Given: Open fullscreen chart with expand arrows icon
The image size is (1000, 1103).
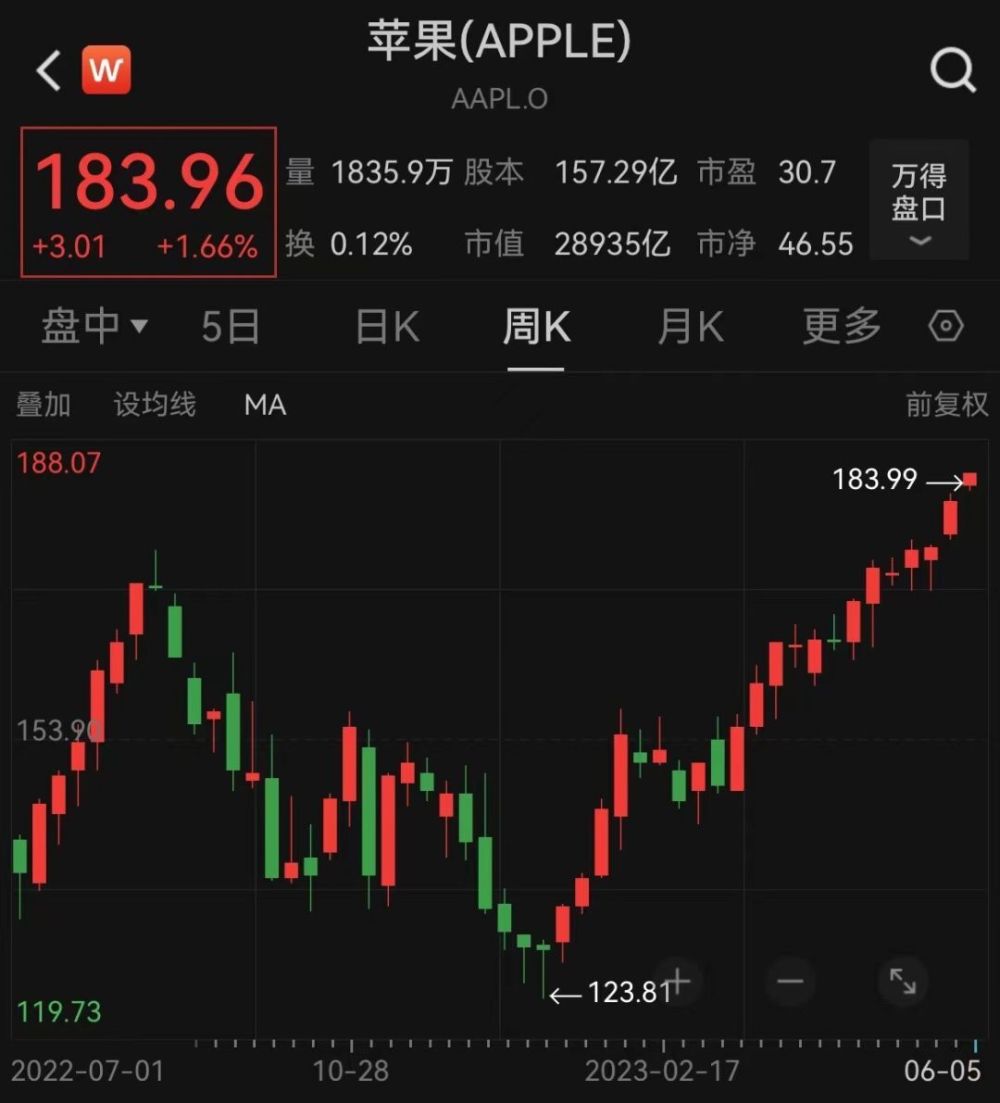Looking at the screenshot, I should click(x=901, y=982).
